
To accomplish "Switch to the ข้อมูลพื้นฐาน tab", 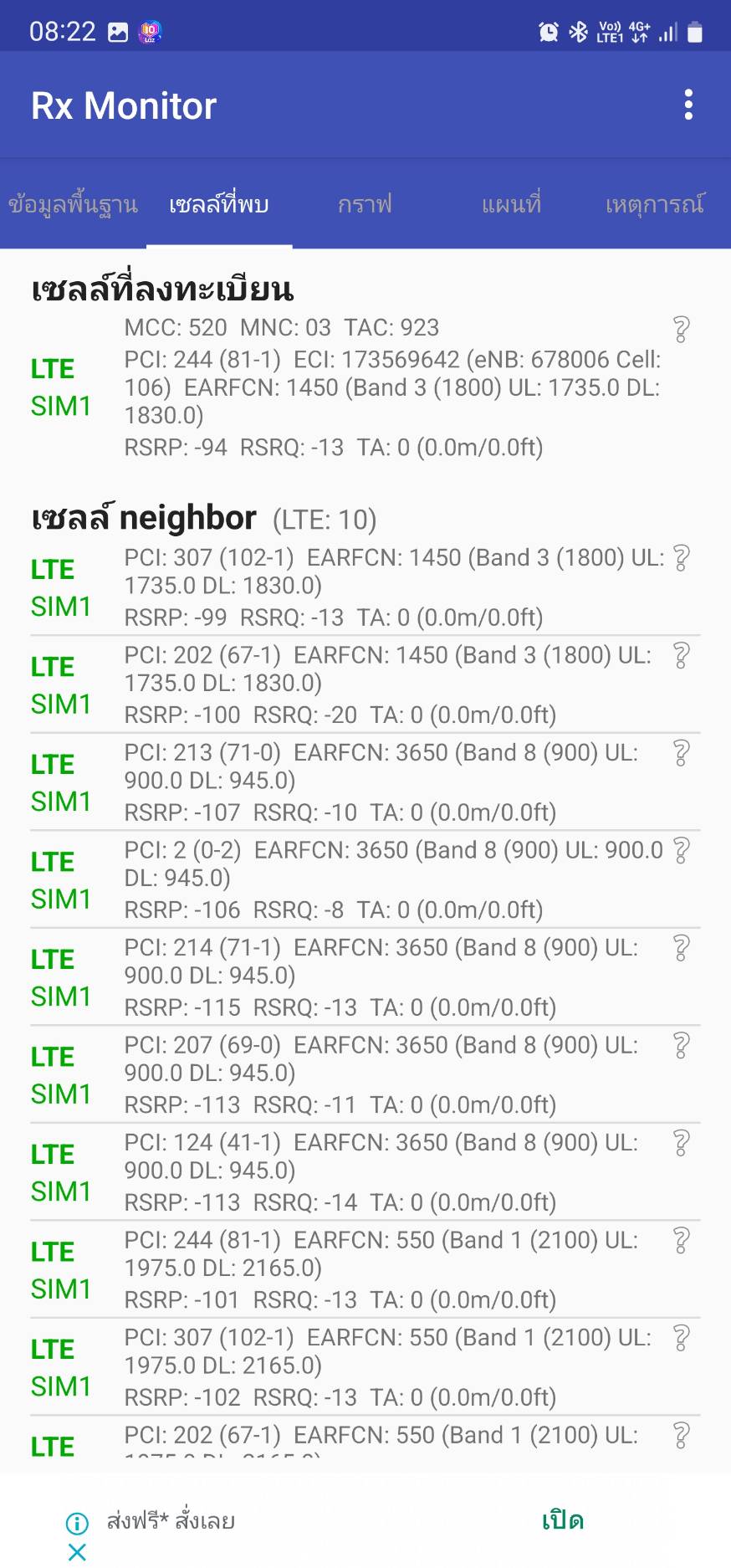I will 73,204.
